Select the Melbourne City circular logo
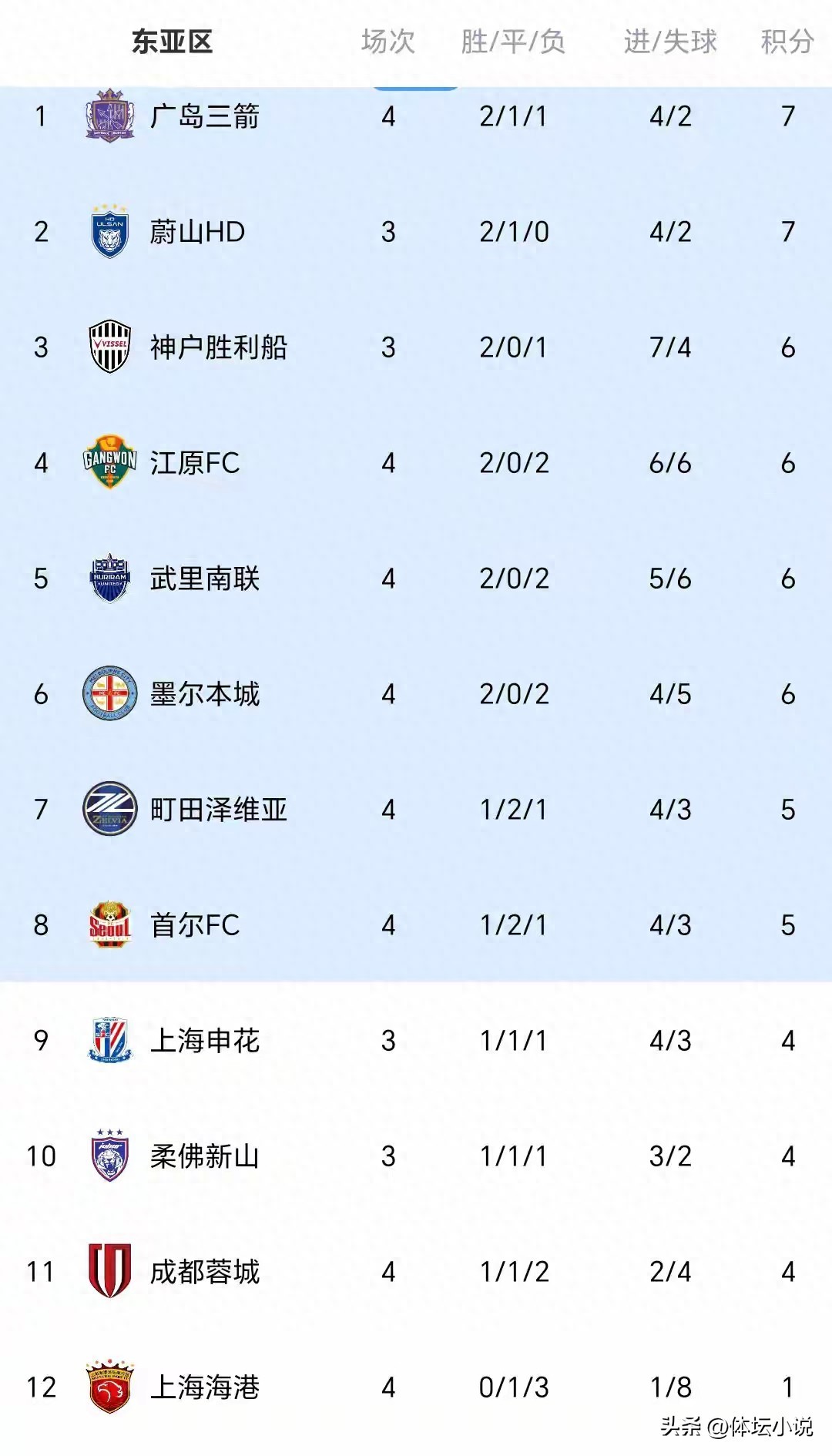This screenshot has height=1456, width=832. [110, 694]
